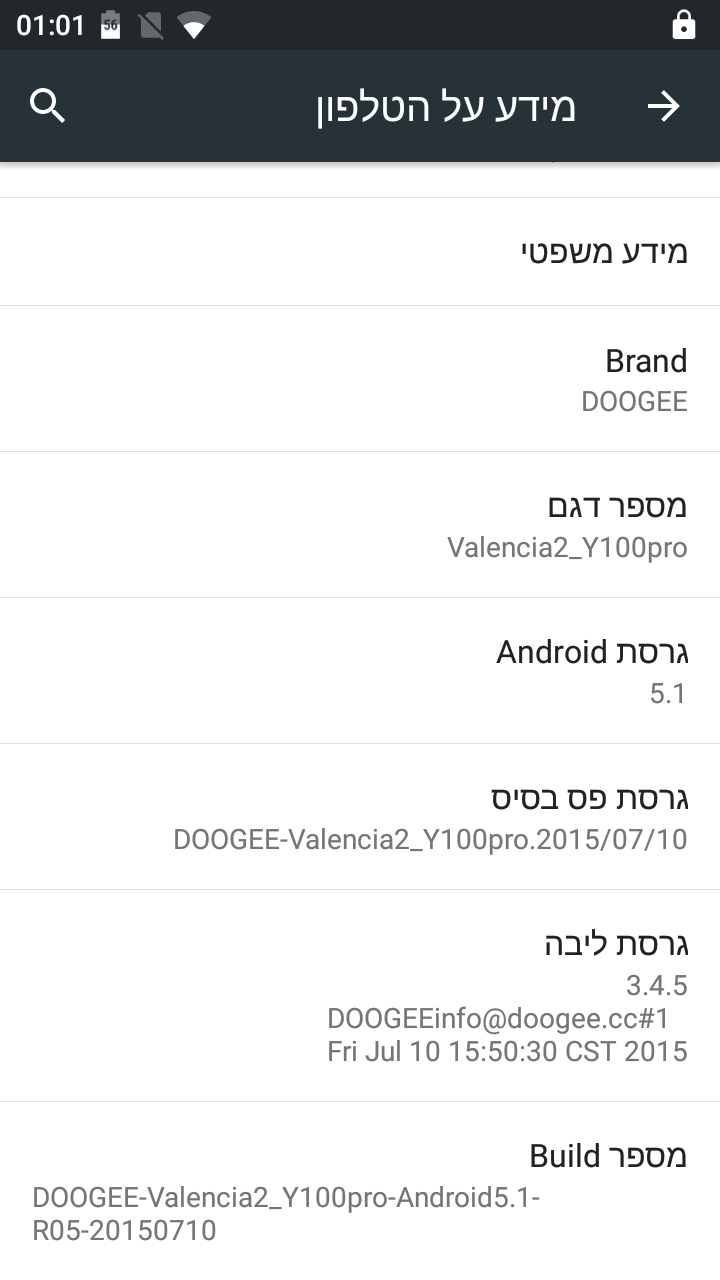Image resolution: width=720 pixels, height=1280 pixels.
Task: Select the Valencia2_Y100pro model number row
Action: coord(360,525)
